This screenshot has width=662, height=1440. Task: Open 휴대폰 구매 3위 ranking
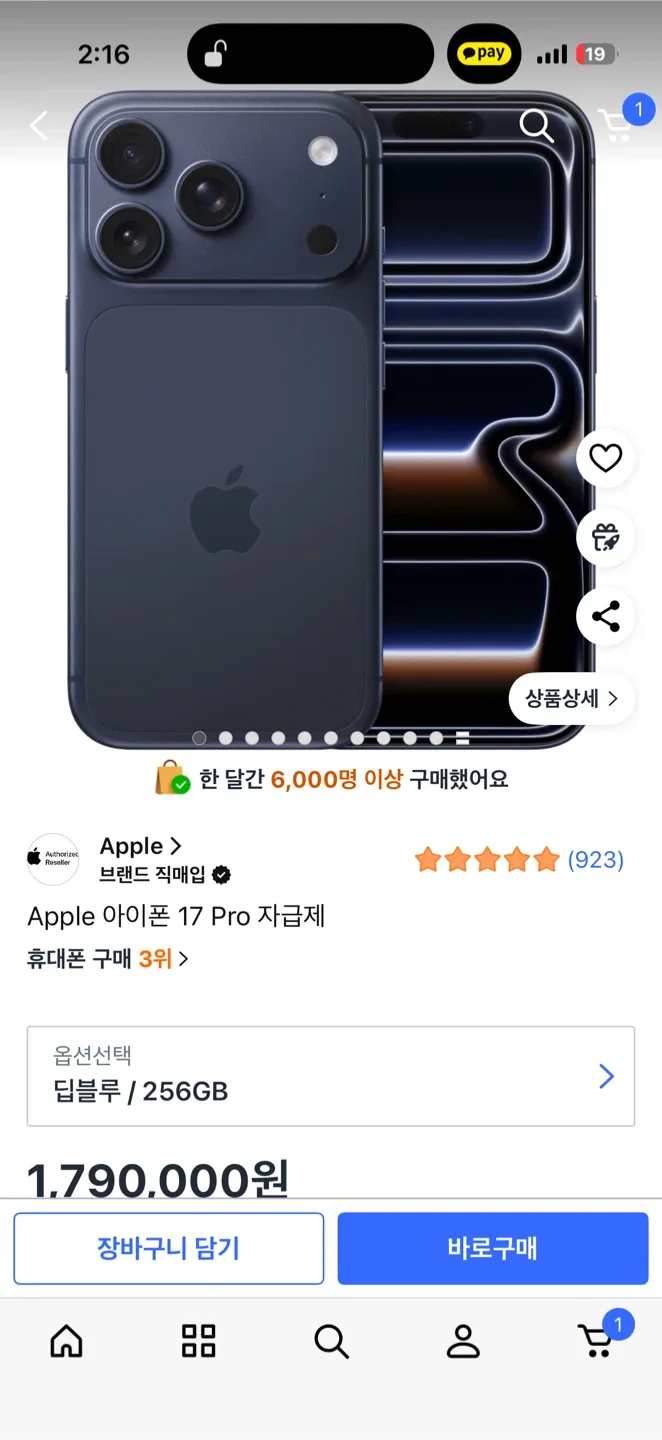pos(108,958)
